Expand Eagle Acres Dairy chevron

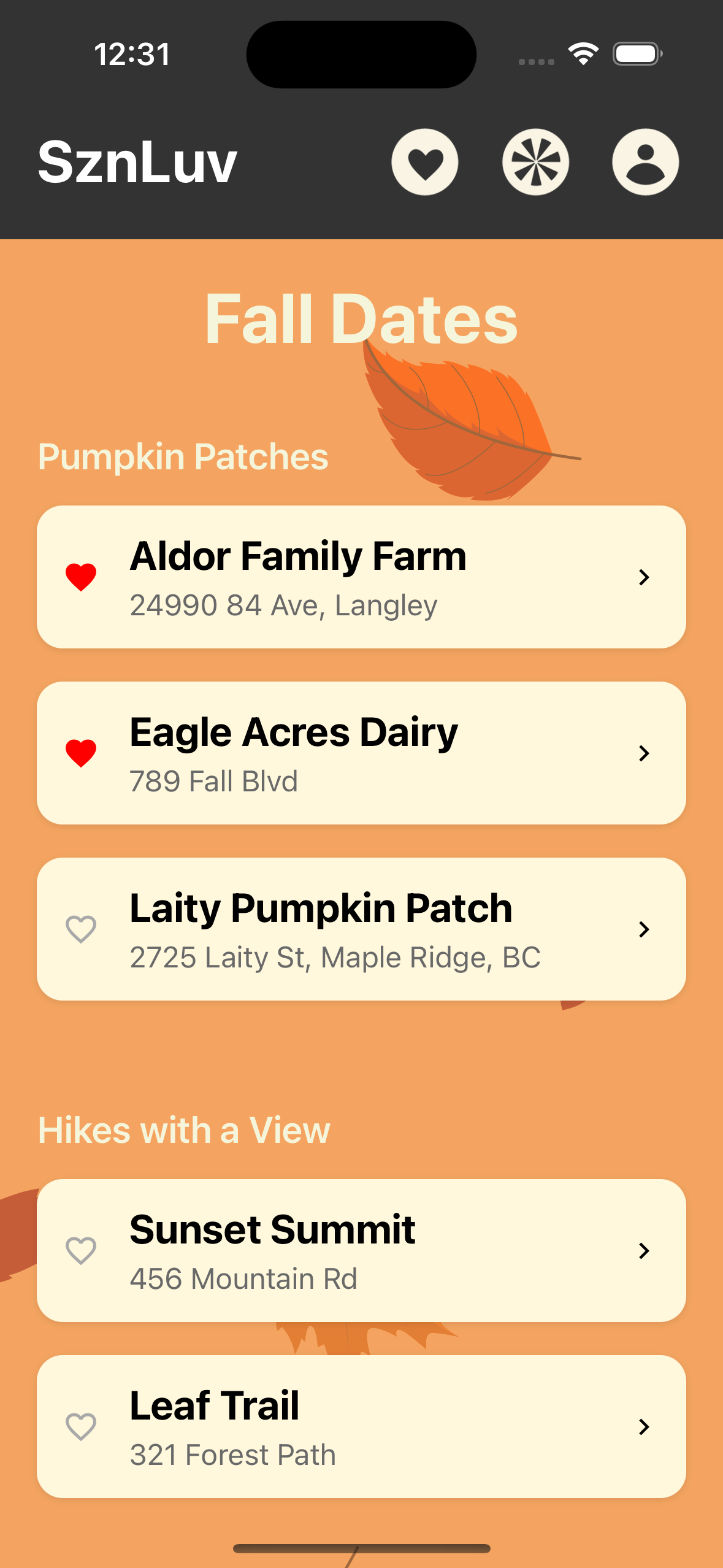pos(643,753)
